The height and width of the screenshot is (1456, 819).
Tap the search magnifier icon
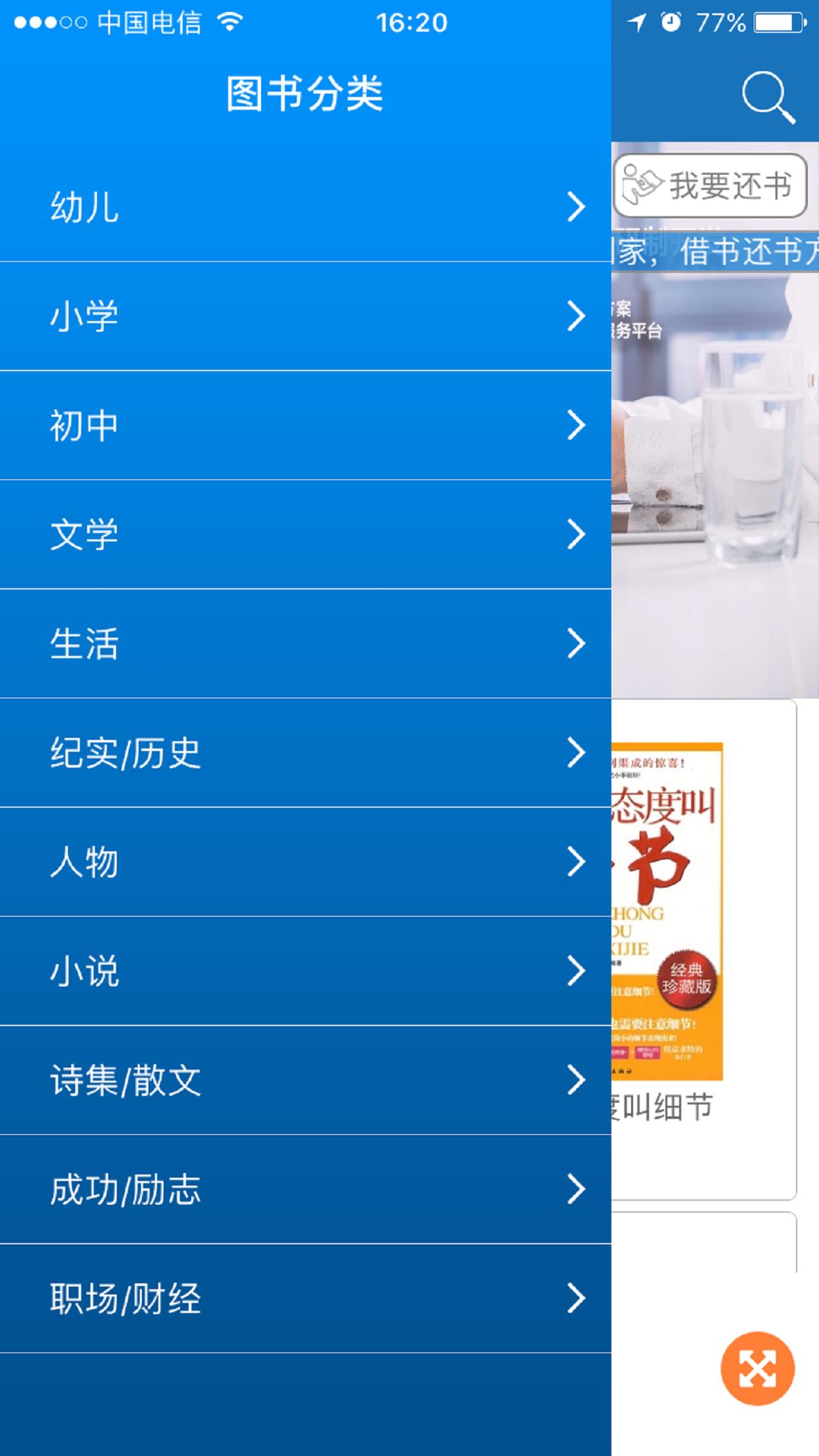pyautogui.click(x=768, y=98)
